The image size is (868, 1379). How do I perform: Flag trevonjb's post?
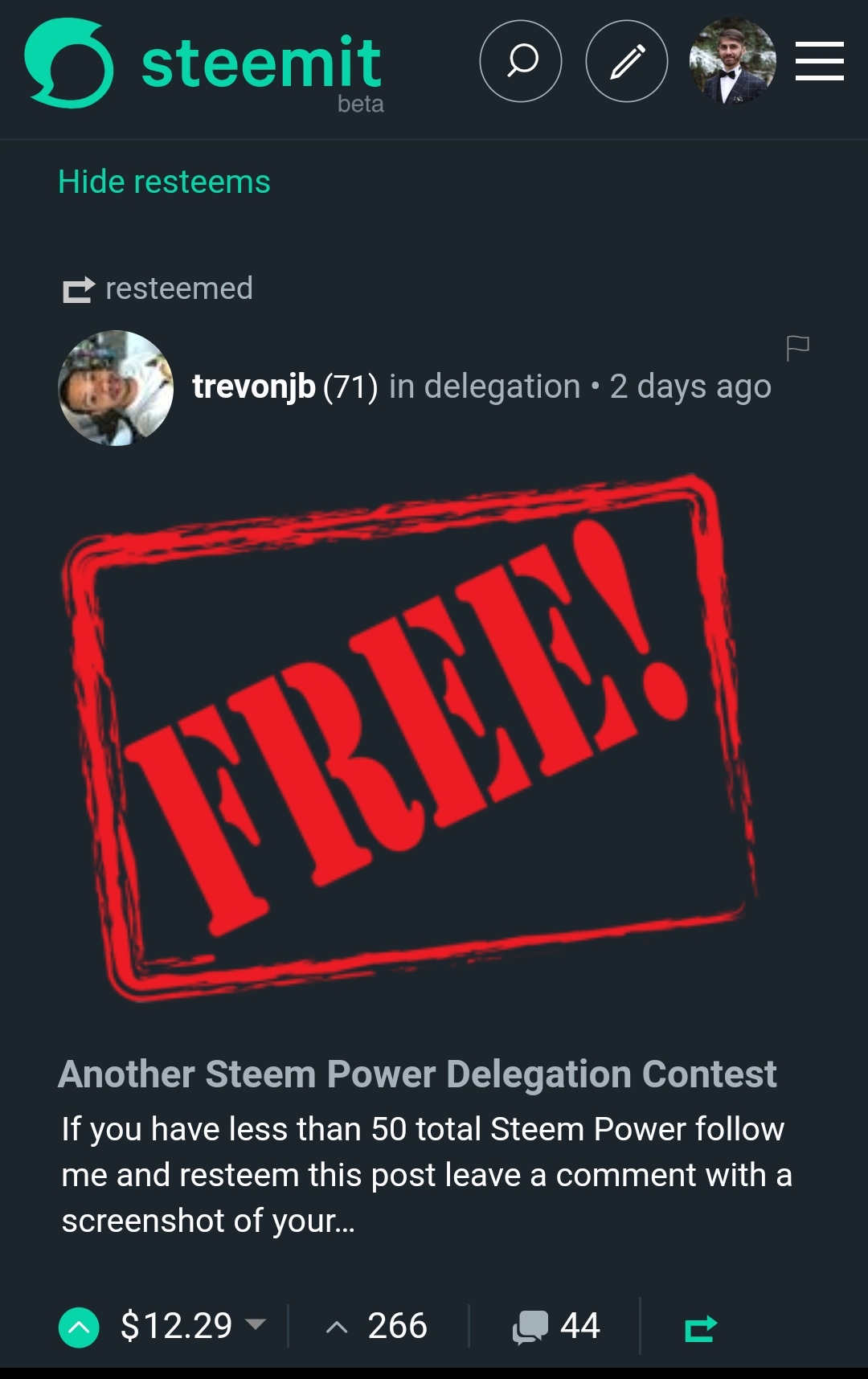tap(797, 348)
